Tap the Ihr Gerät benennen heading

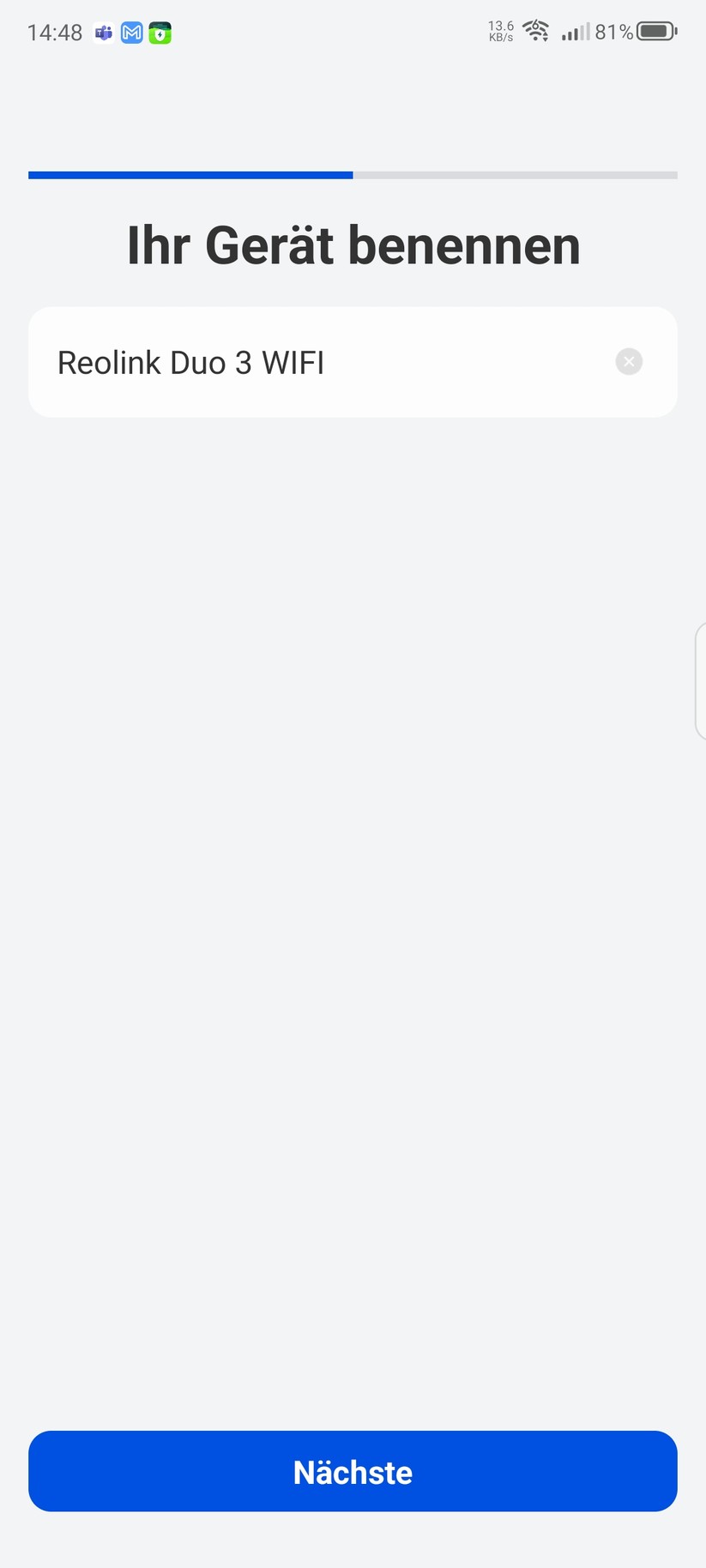click(353, 245)
